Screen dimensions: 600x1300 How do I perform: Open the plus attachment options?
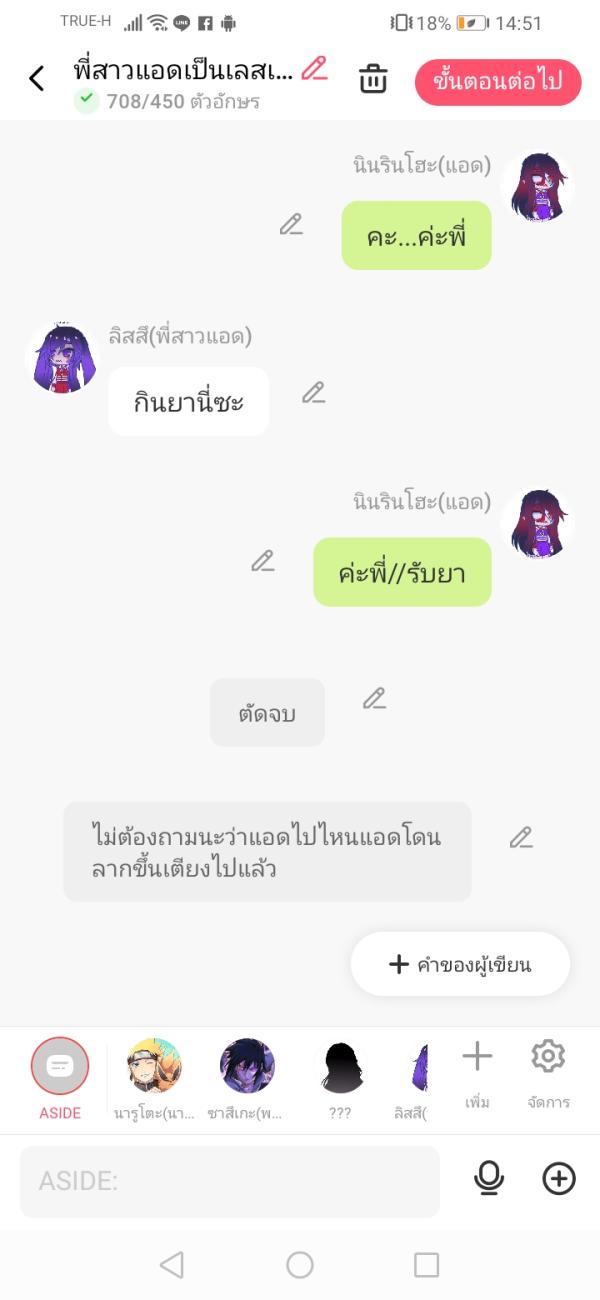tap(559, 1179)
